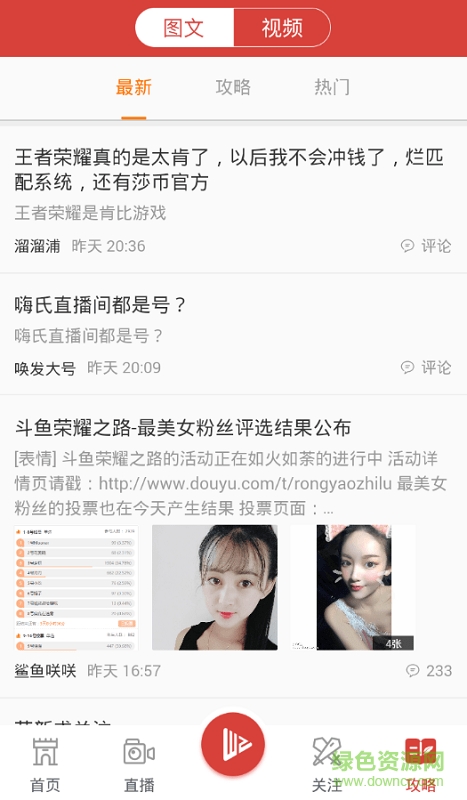Switch to the 视频 segment

point(282,28)
